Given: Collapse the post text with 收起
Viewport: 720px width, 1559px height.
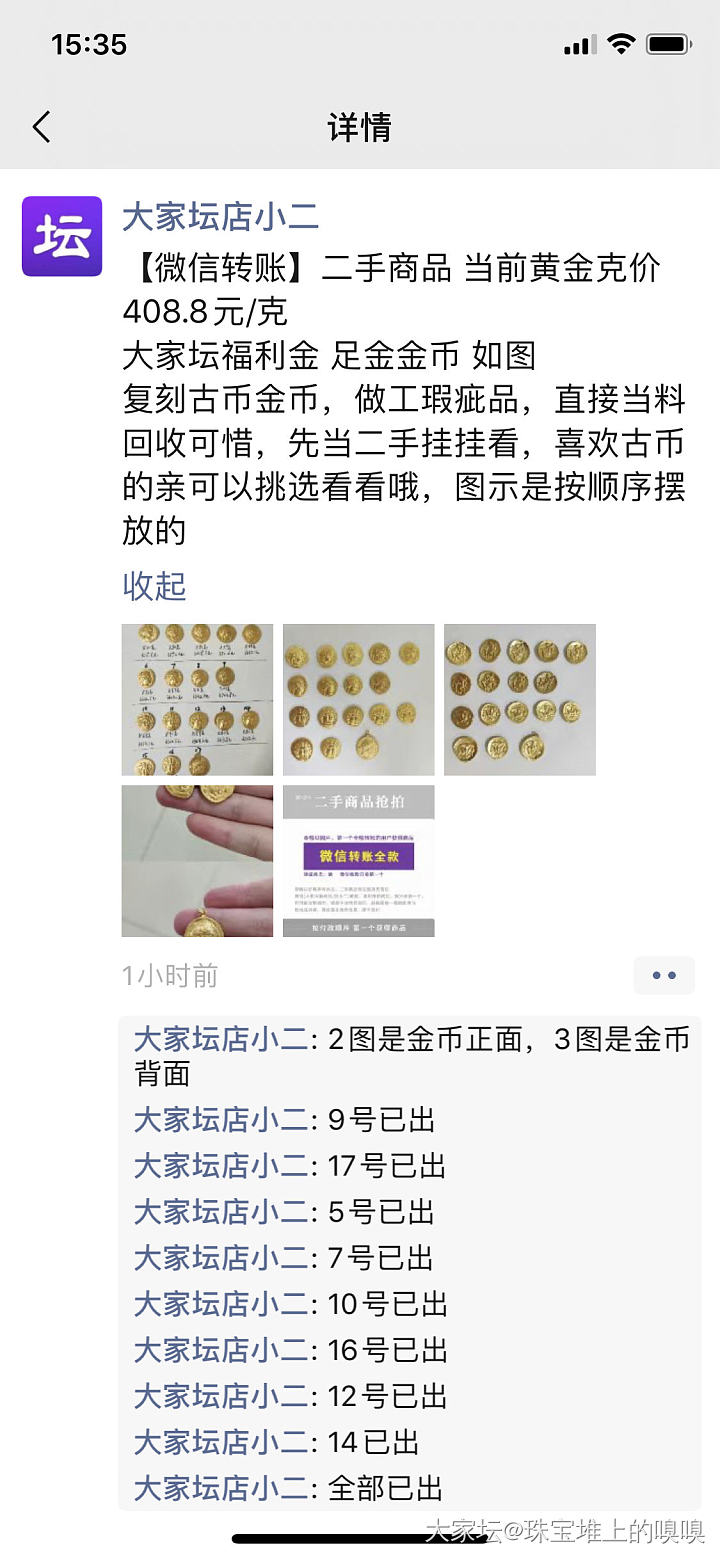Looking at the screenshot, I should 154,586.
